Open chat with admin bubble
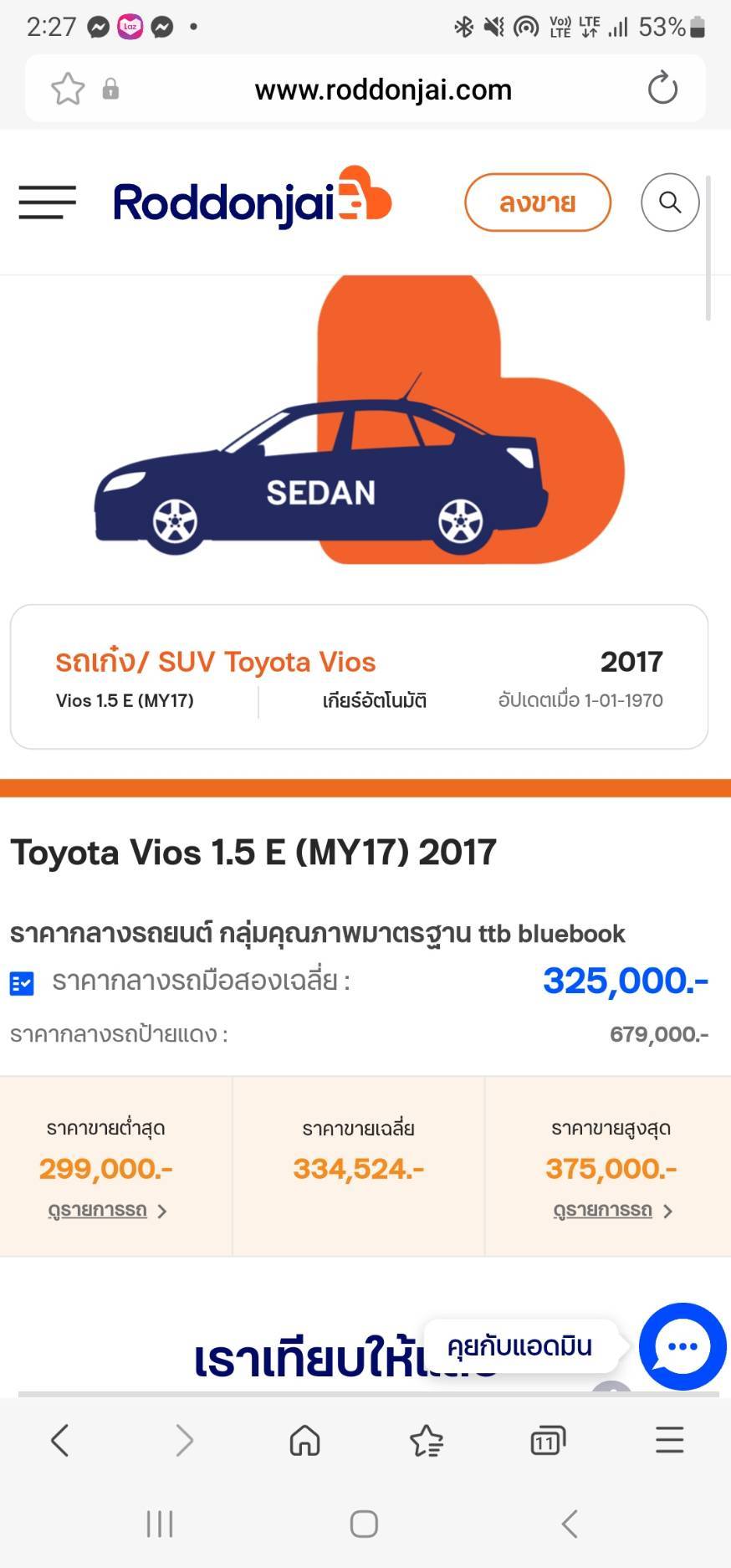The width and height of the screenshot is (731, 1568). 682,1346
